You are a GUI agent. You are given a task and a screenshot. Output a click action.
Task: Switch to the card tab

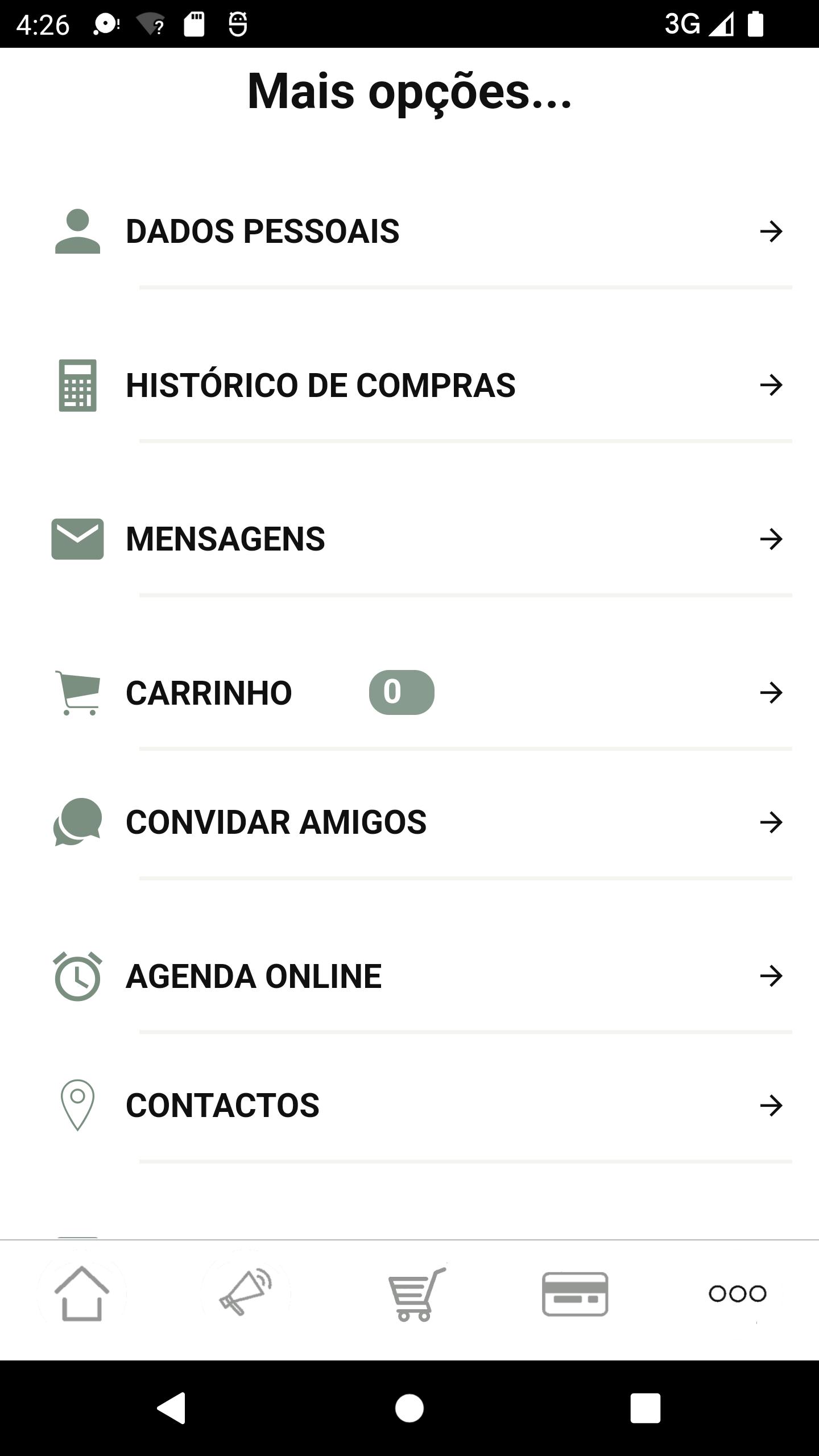coord(575,1294)
